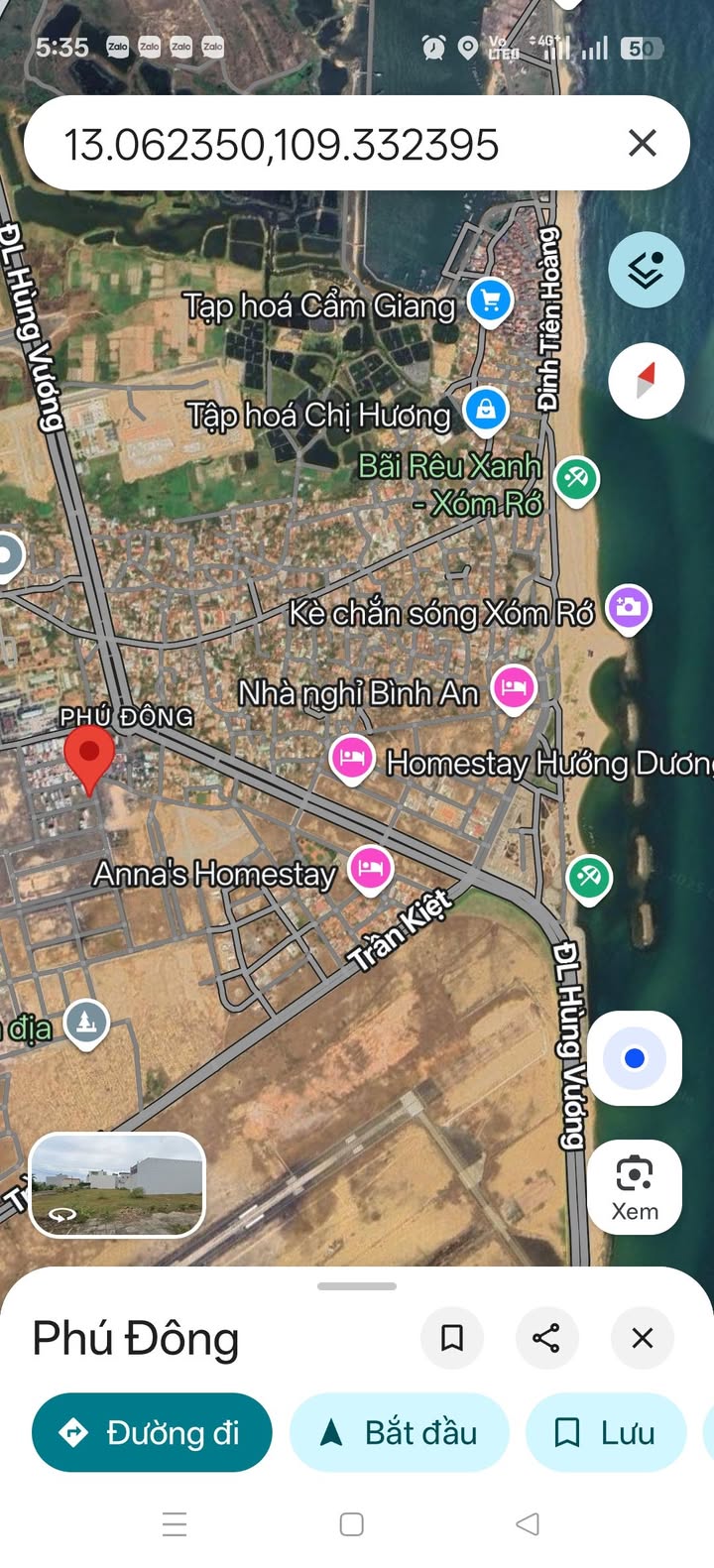This screenshot has width=714, height=1568.
Task: Save the place using the Lưu chip
Action: coord(606,1432)
